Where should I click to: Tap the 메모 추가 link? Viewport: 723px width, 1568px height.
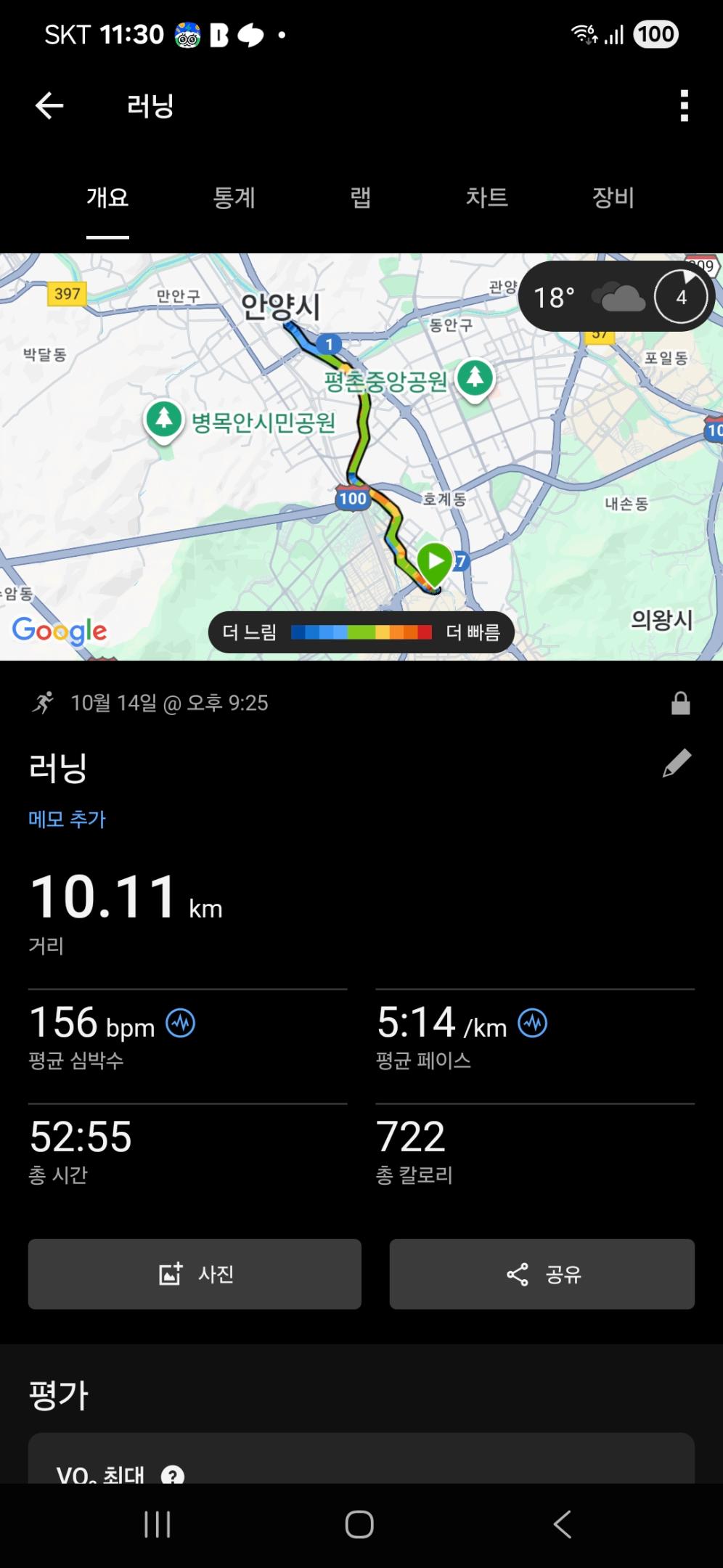[67, 820]
